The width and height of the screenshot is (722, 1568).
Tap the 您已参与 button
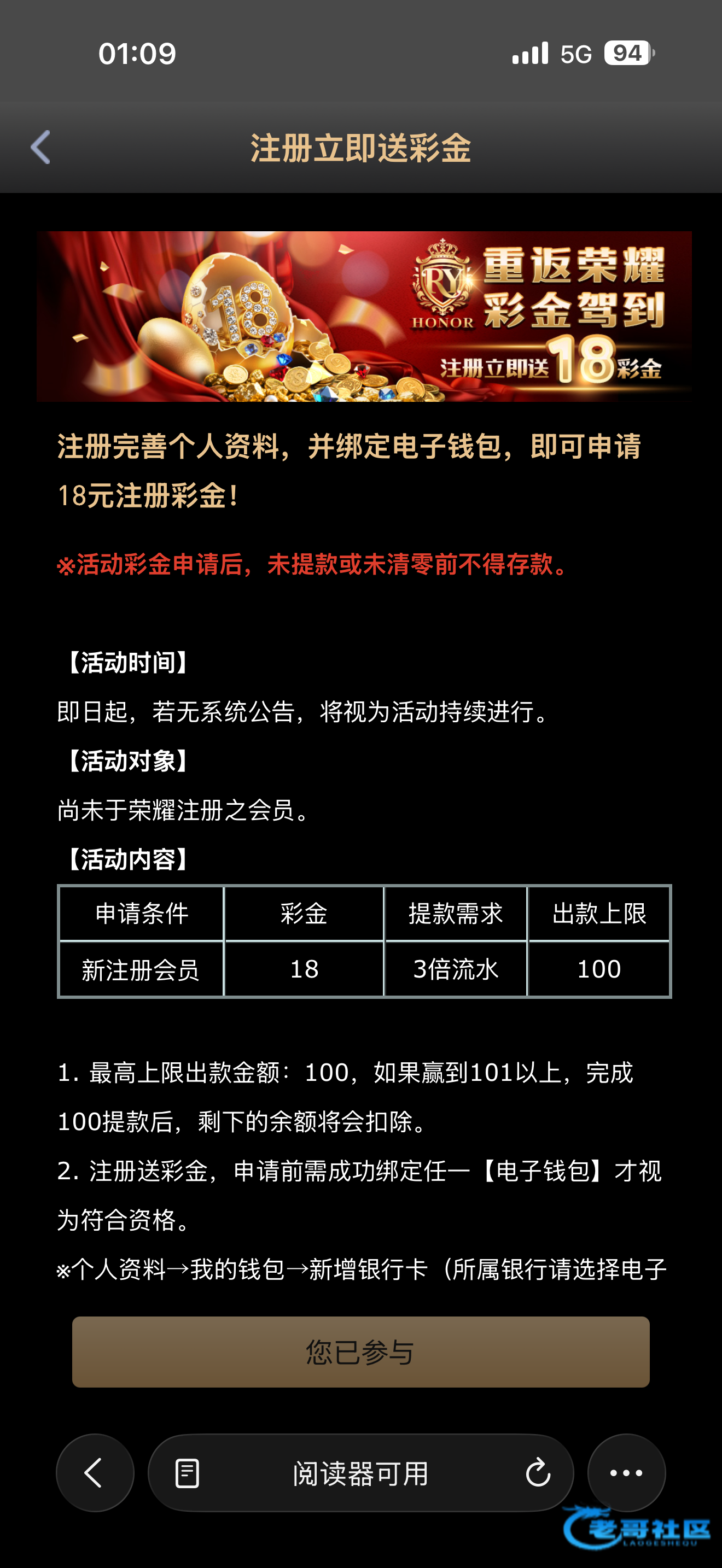click(x=360, y=1352)
